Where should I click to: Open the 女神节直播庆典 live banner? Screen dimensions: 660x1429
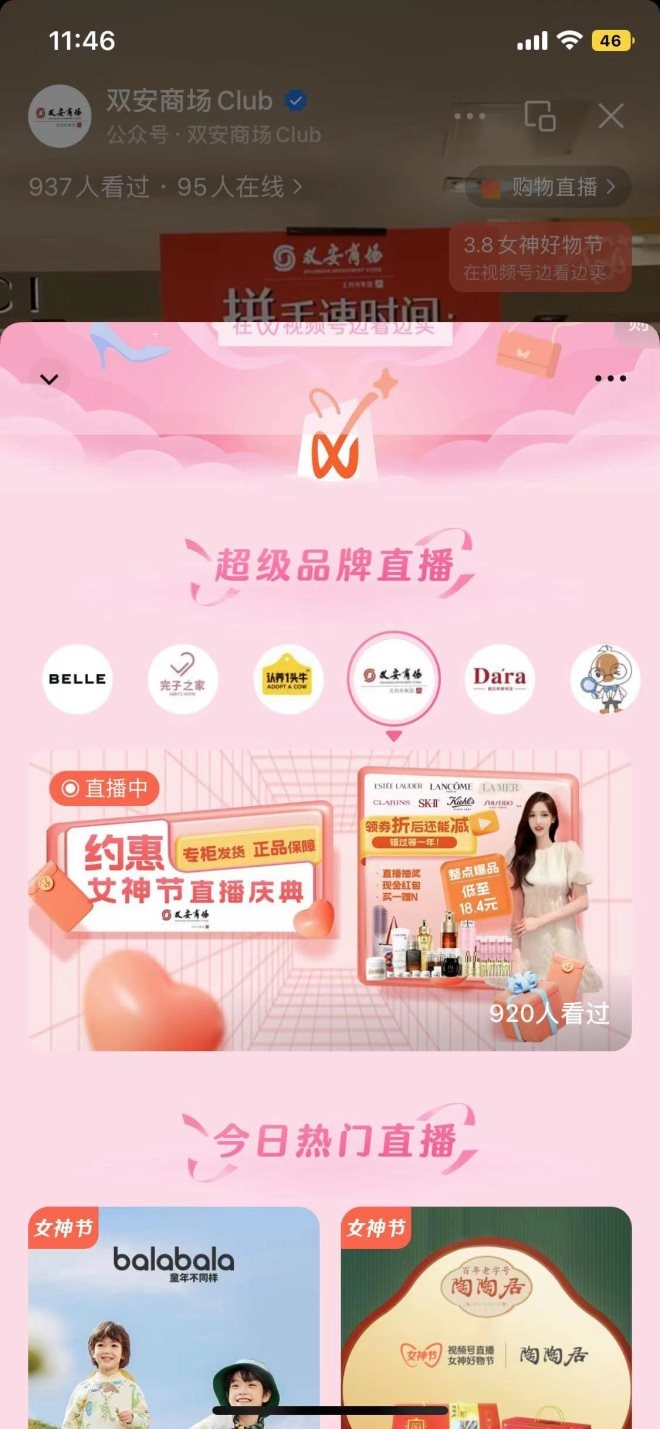pyautogui.click(x=330, y=900)
